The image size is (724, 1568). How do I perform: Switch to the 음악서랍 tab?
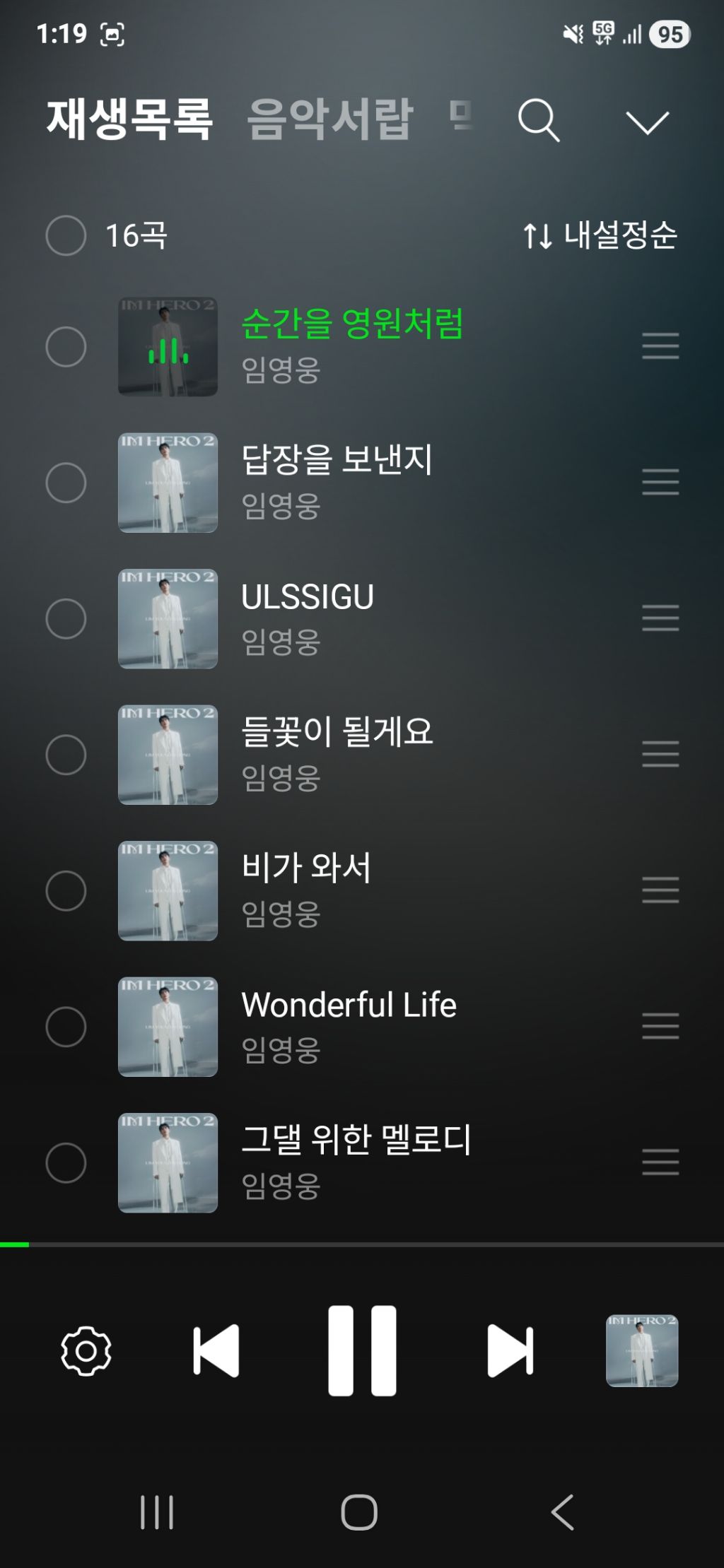(x=329, y=119)
